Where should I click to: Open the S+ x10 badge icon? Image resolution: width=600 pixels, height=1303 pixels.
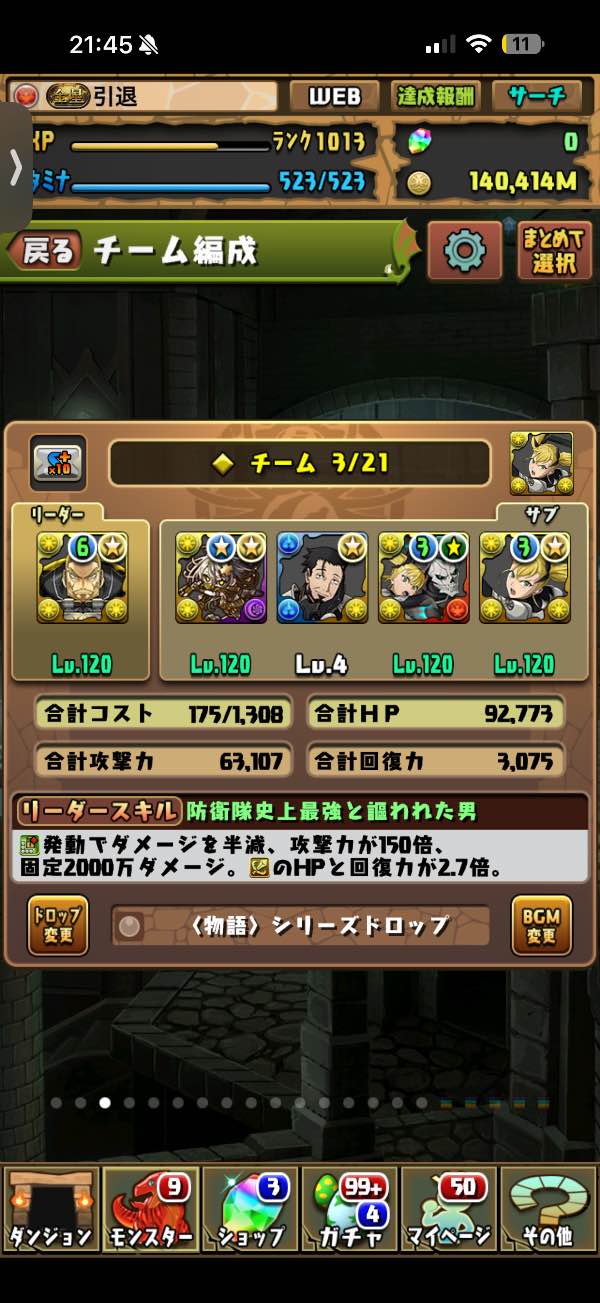pyautogui.click(x=58, y=462)
